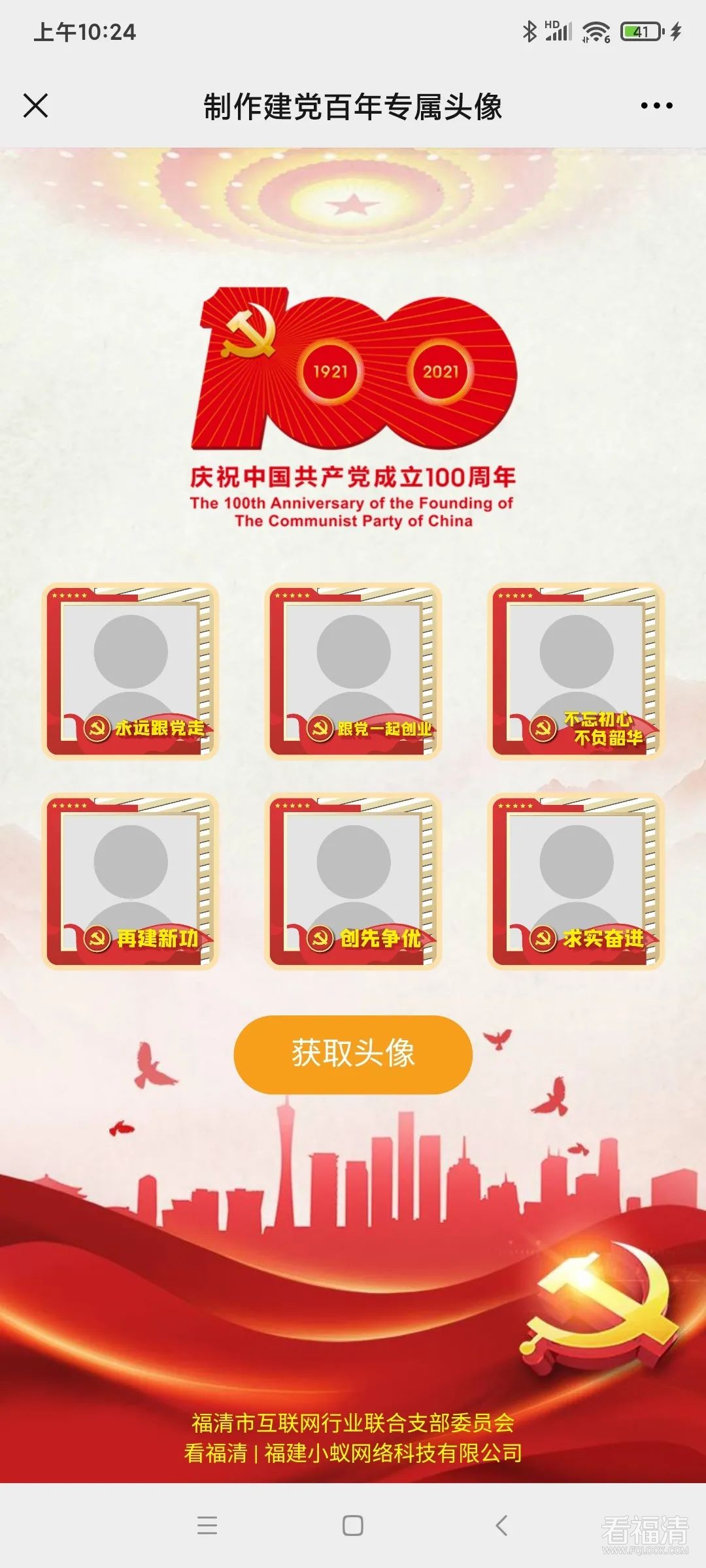Screen dimensions: 706x1568
Task: Go back using the system back button
Action: pos(501,1526)
